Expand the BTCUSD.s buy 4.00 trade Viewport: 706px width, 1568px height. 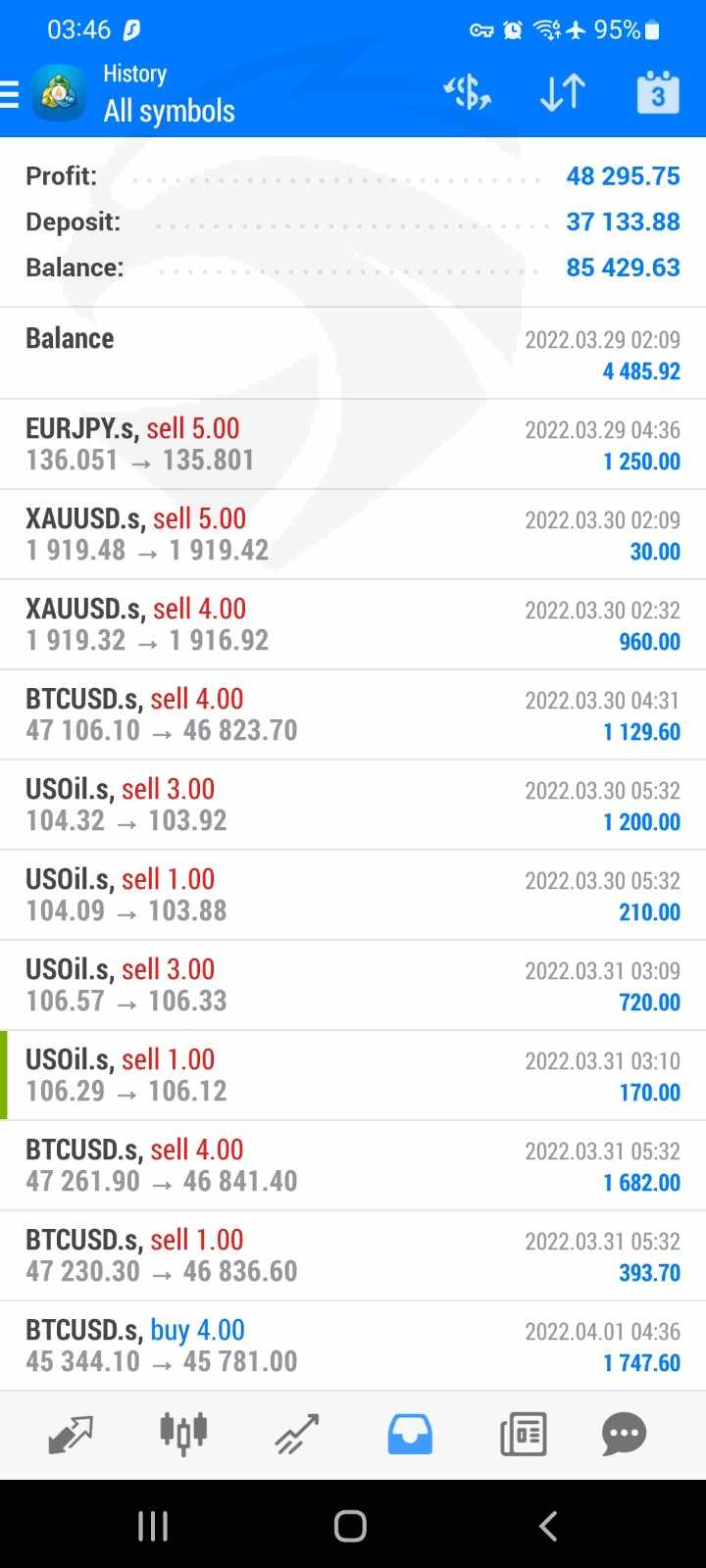[353, 1346]
